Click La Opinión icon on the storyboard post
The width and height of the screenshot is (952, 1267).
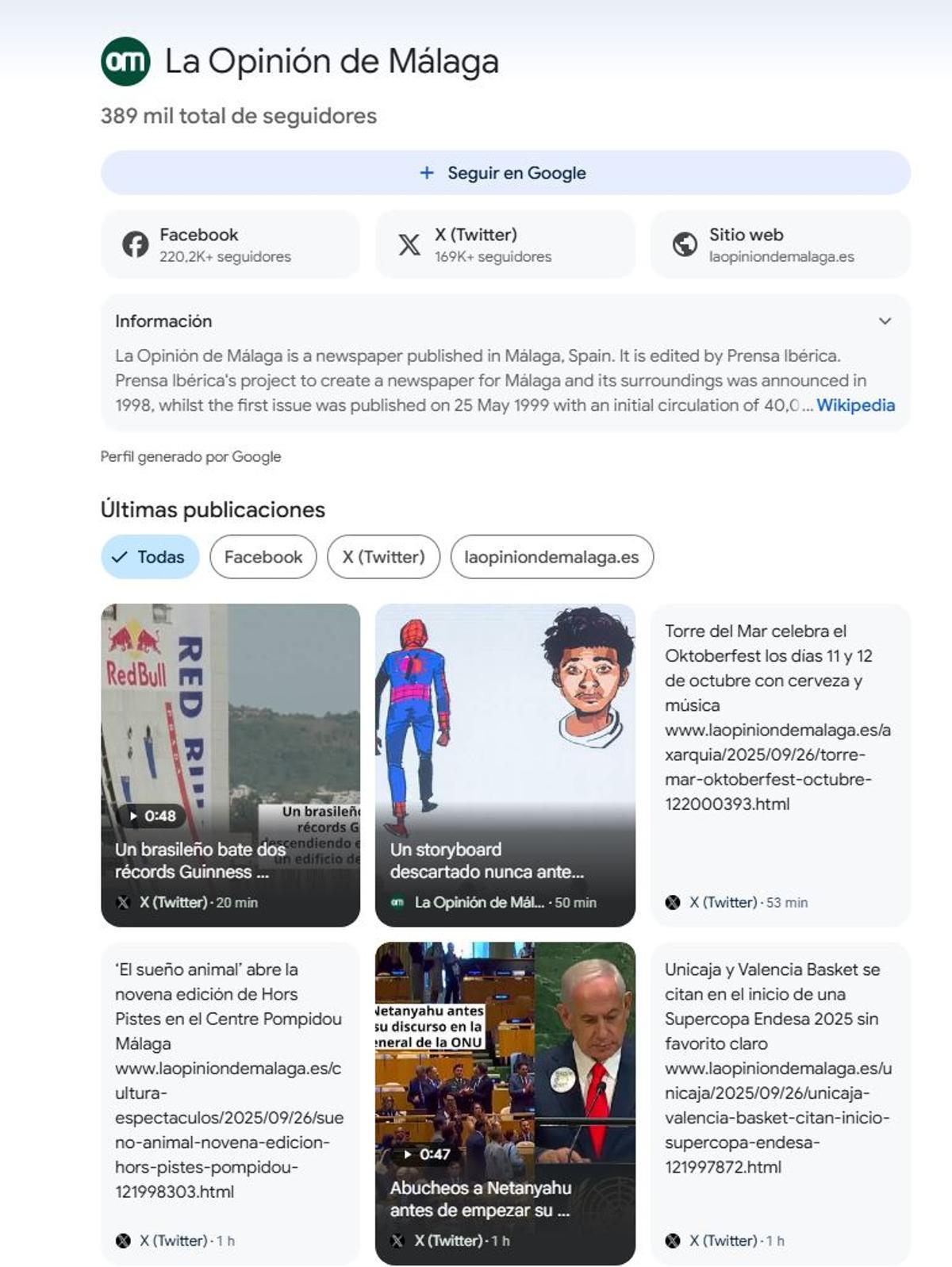[x=396, y=901]
